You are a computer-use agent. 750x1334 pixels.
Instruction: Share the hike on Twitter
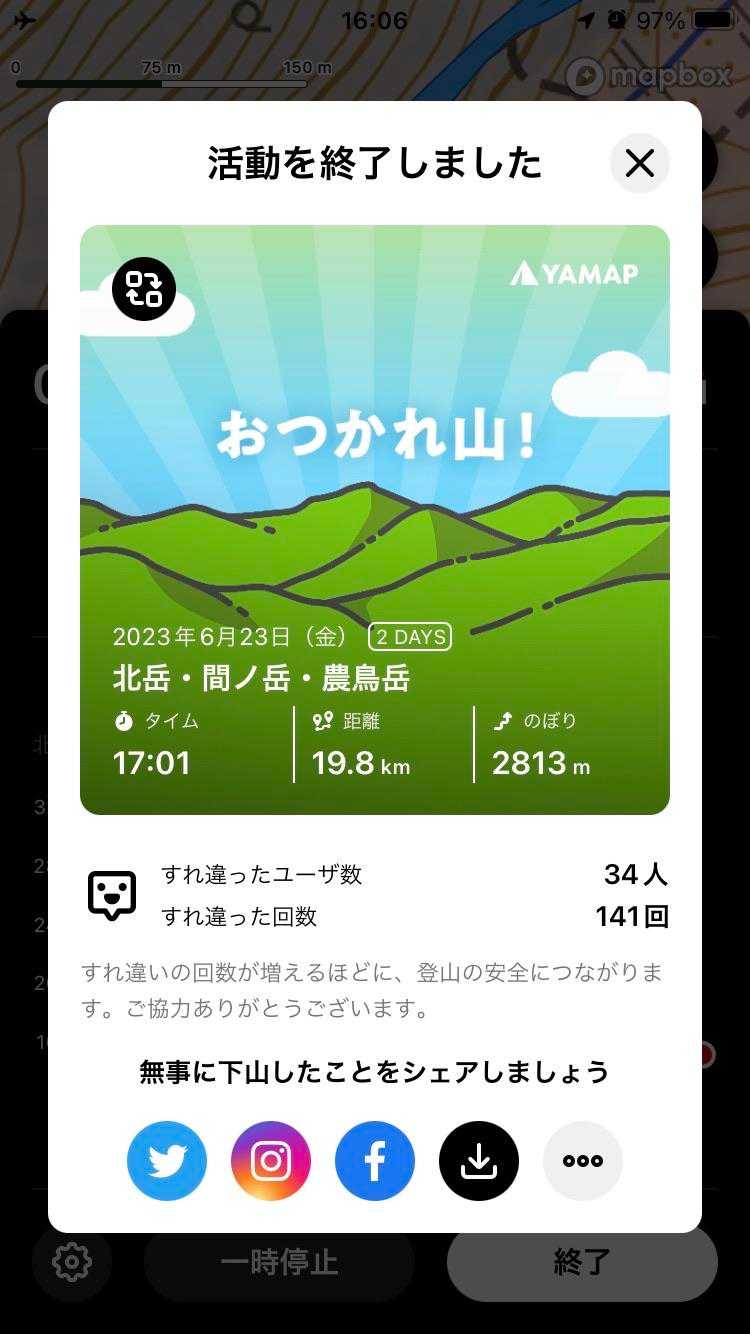tap(167, 1161)
